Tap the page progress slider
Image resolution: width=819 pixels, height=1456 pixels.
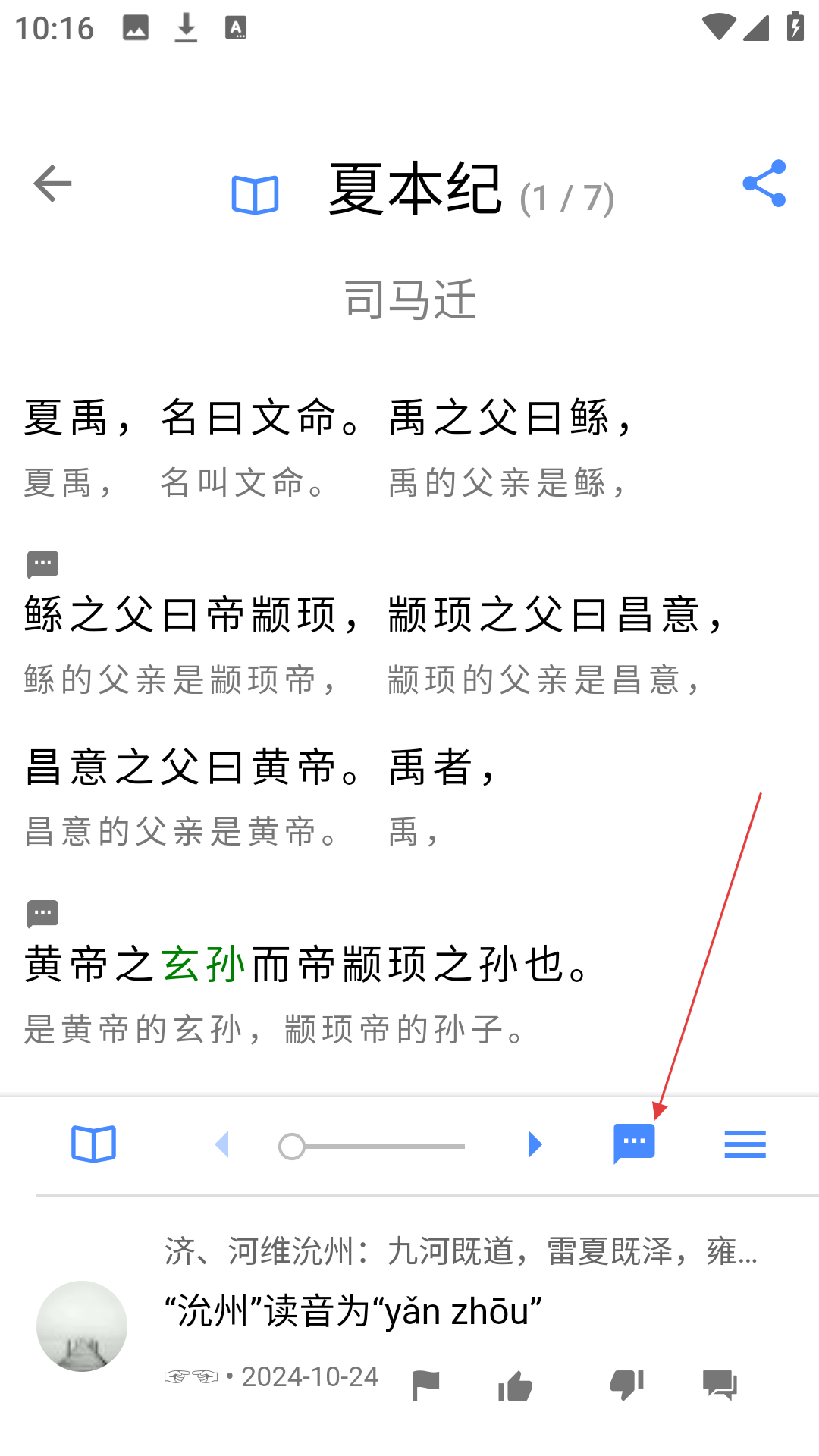tap(372, 1147)
